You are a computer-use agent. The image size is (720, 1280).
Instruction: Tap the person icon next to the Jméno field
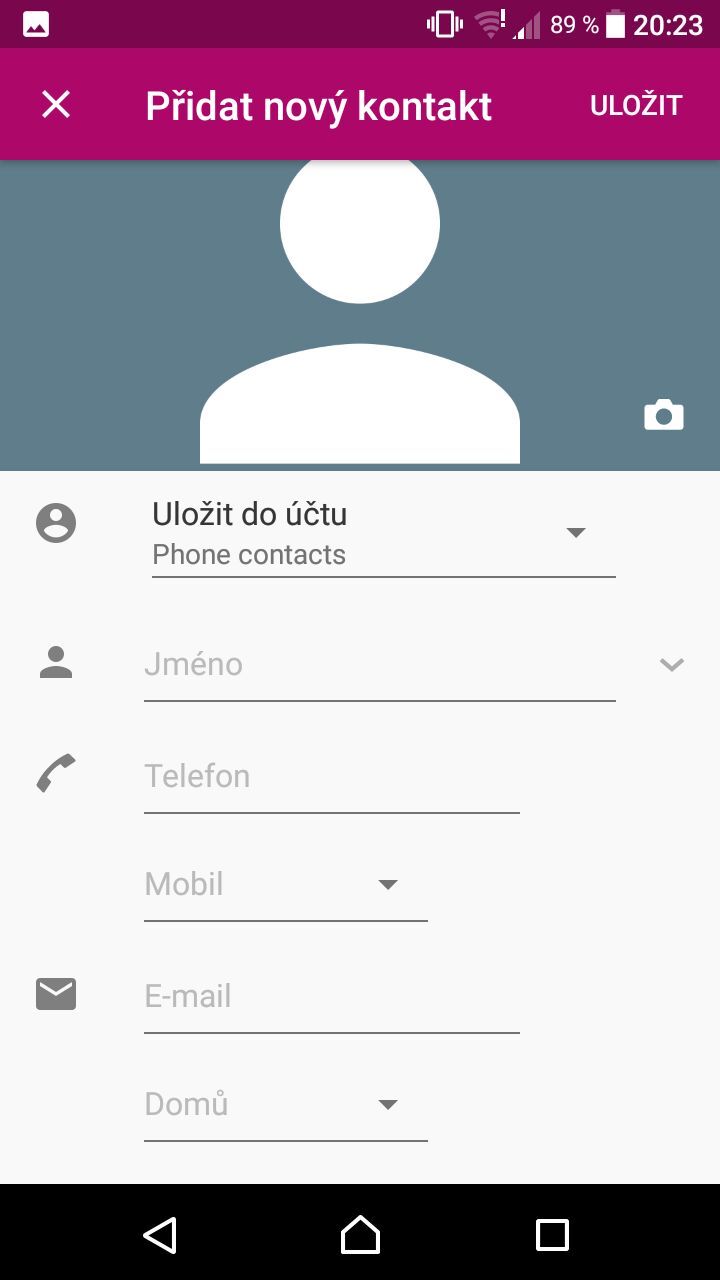tap(55, 662)
